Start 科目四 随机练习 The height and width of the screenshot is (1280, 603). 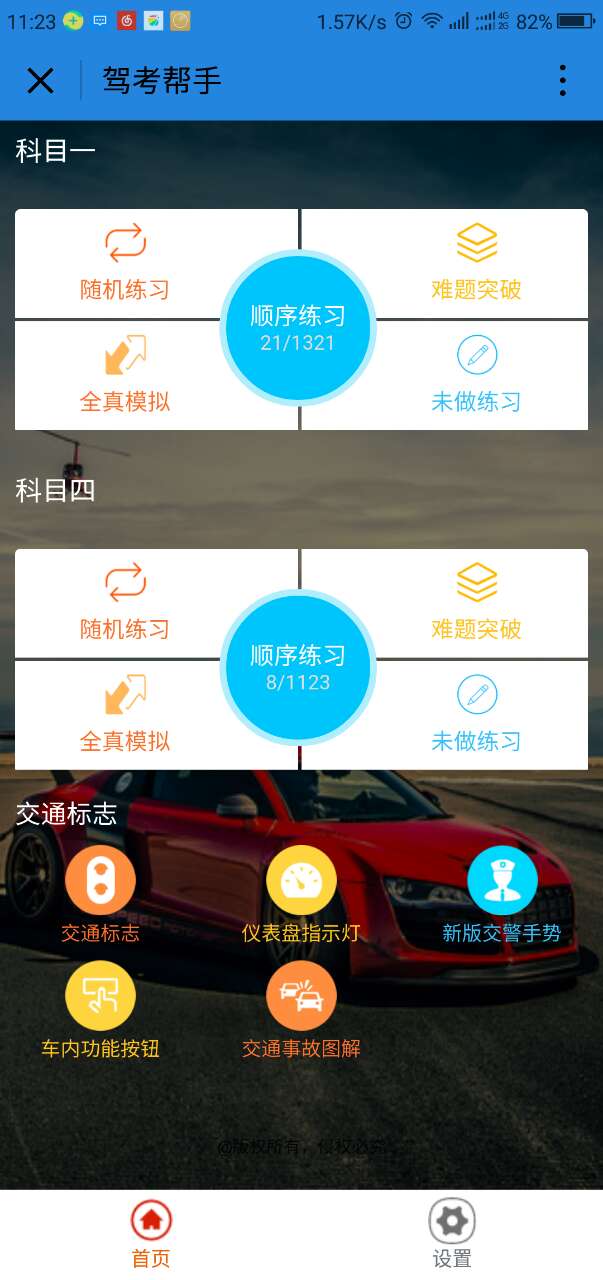(x=125, y=603)
